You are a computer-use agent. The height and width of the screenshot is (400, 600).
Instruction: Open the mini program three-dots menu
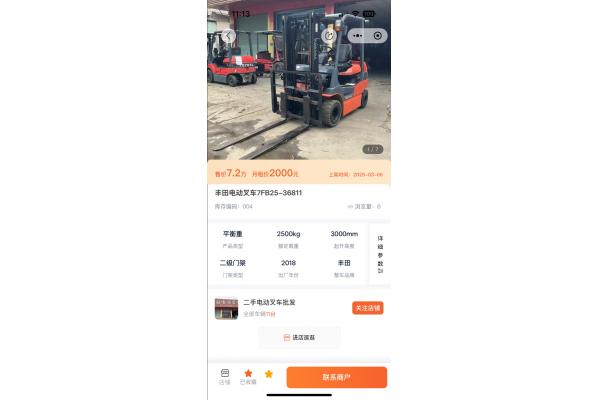[x=357, y=36]
